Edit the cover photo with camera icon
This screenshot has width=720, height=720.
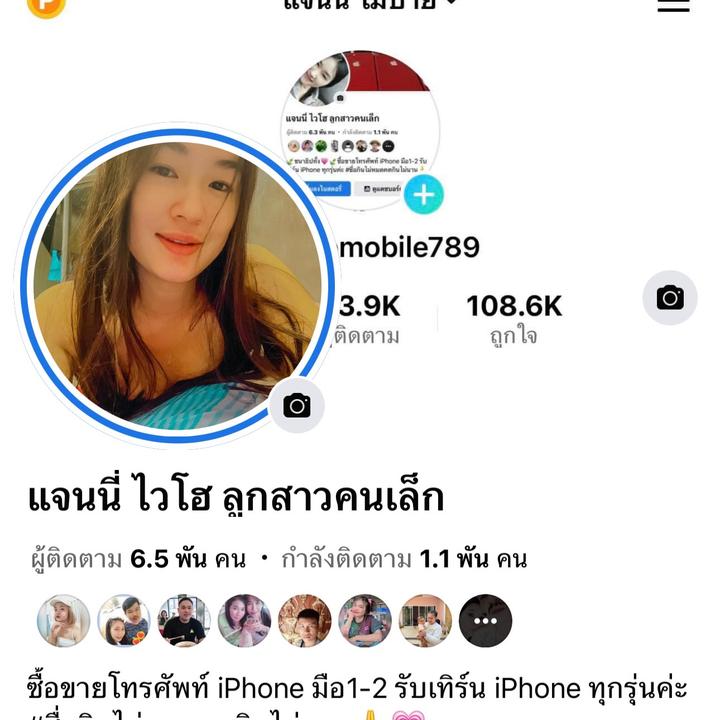tap(669, 298)
